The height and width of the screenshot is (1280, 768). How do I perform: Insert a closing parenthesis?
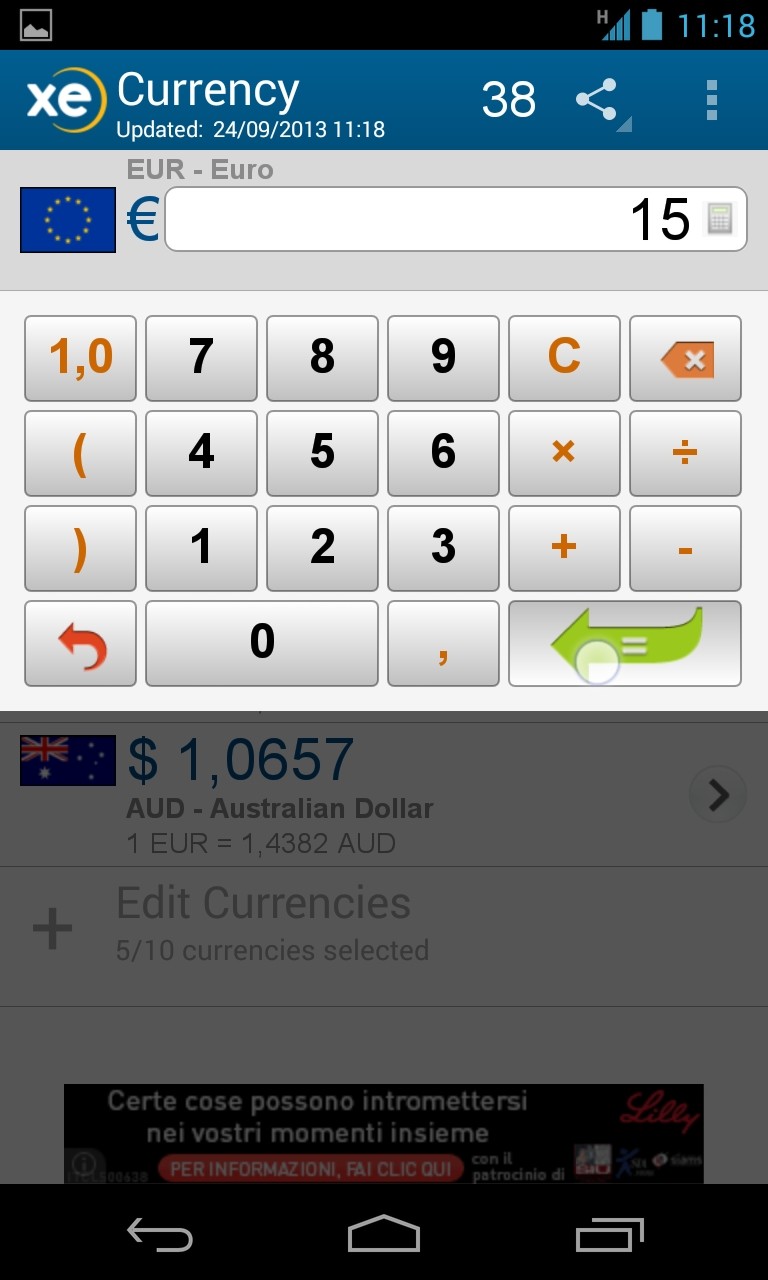(80, 547)
